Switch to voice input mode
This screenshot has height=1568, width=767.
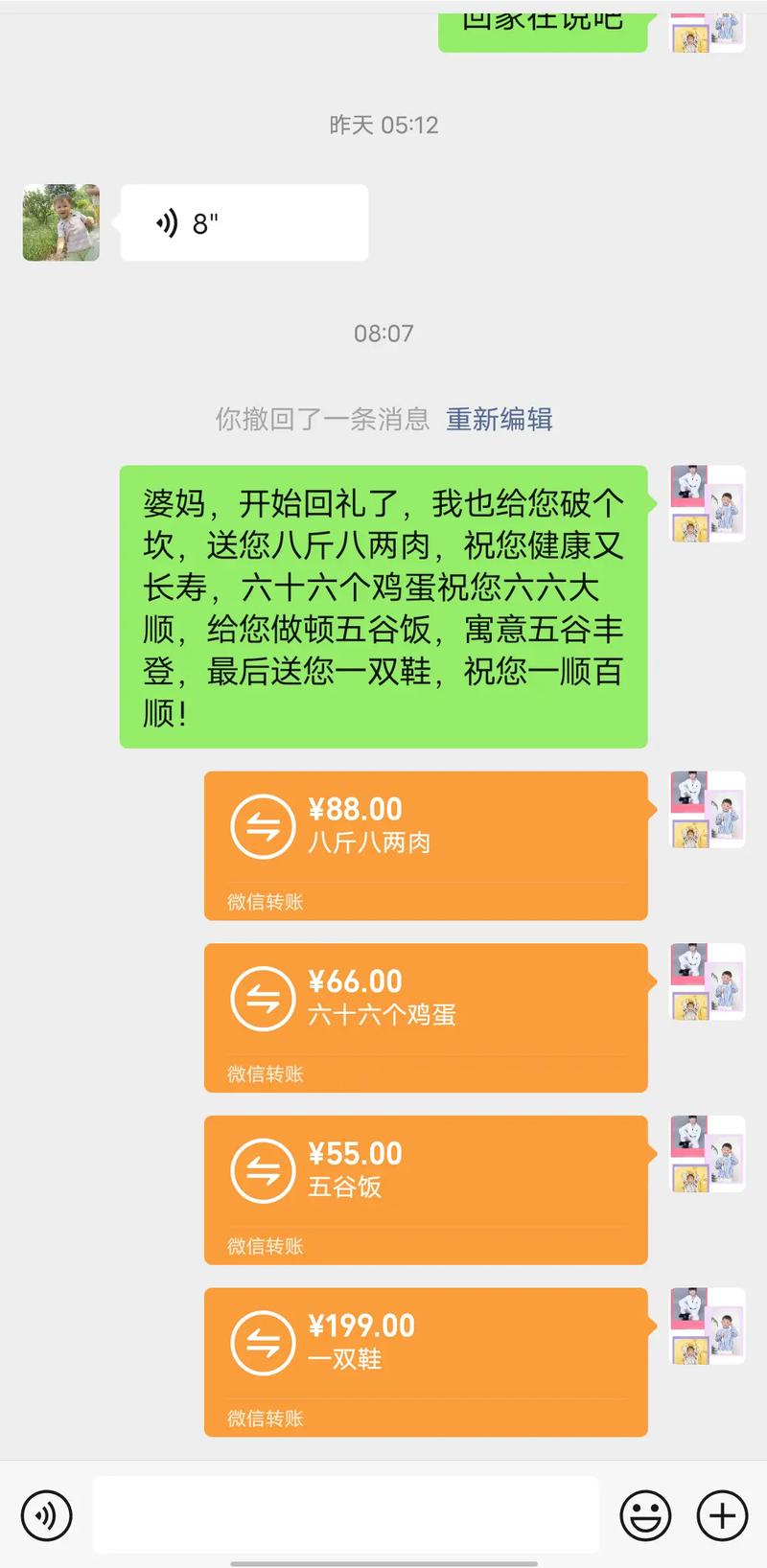[x=46, y=1515]
